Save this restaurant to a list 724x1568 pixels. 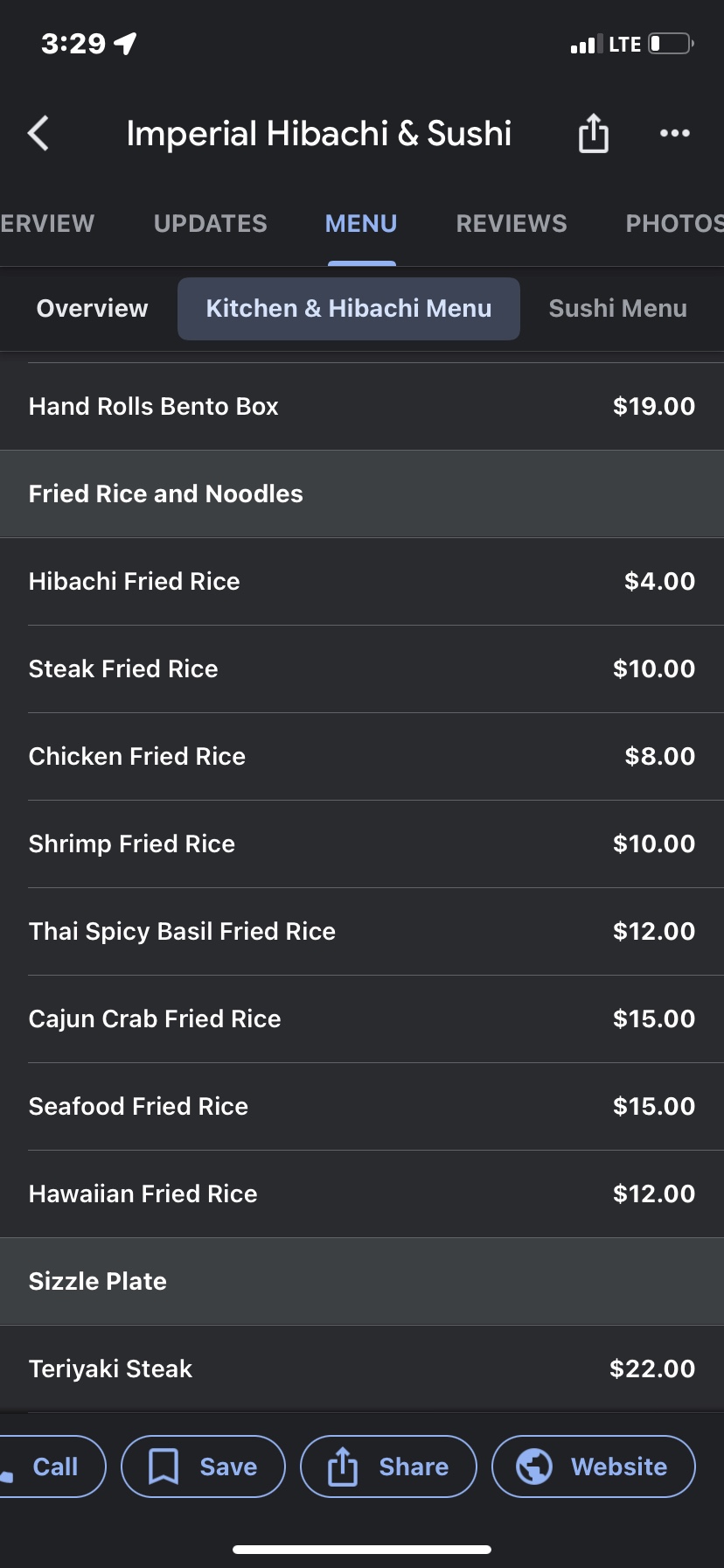coord(203,1466)
